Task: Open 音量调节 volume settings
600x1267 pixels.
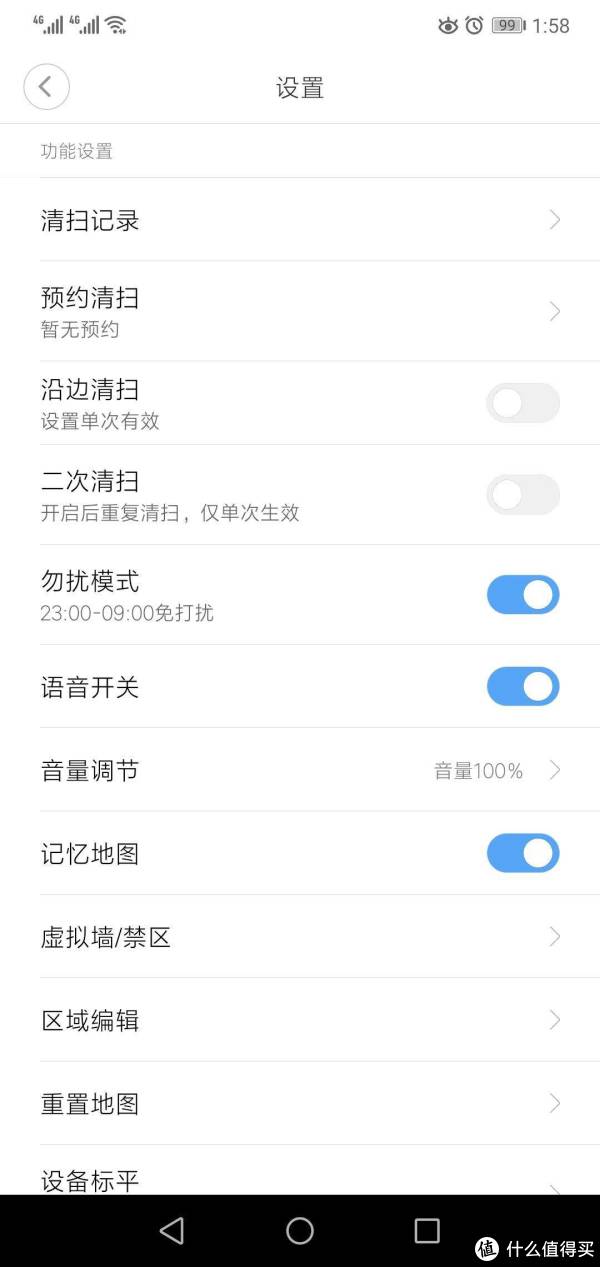Action: [x=300, y=770]
